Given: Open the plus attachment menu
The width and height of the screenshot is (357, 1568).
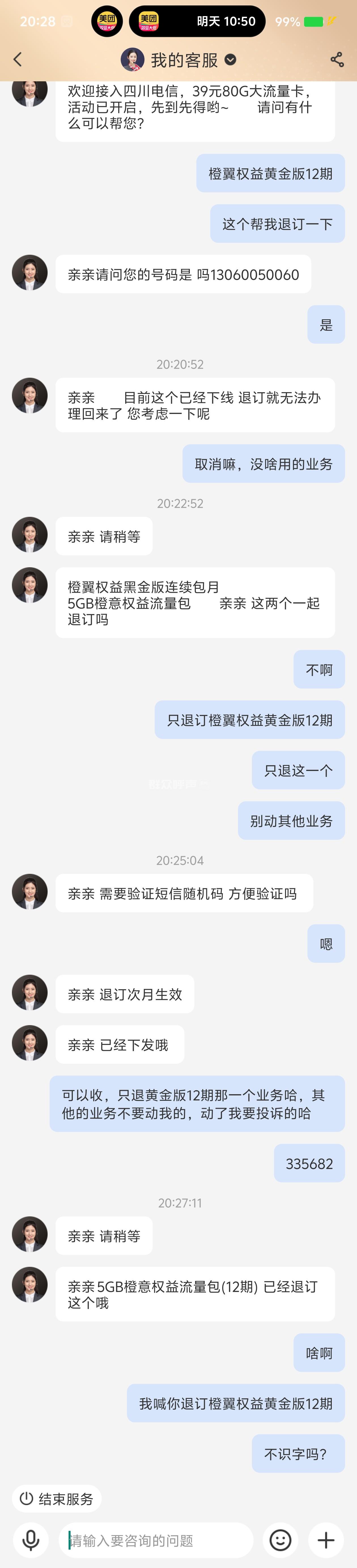Looking at the screenshot, I should [x=326, y=1540].
